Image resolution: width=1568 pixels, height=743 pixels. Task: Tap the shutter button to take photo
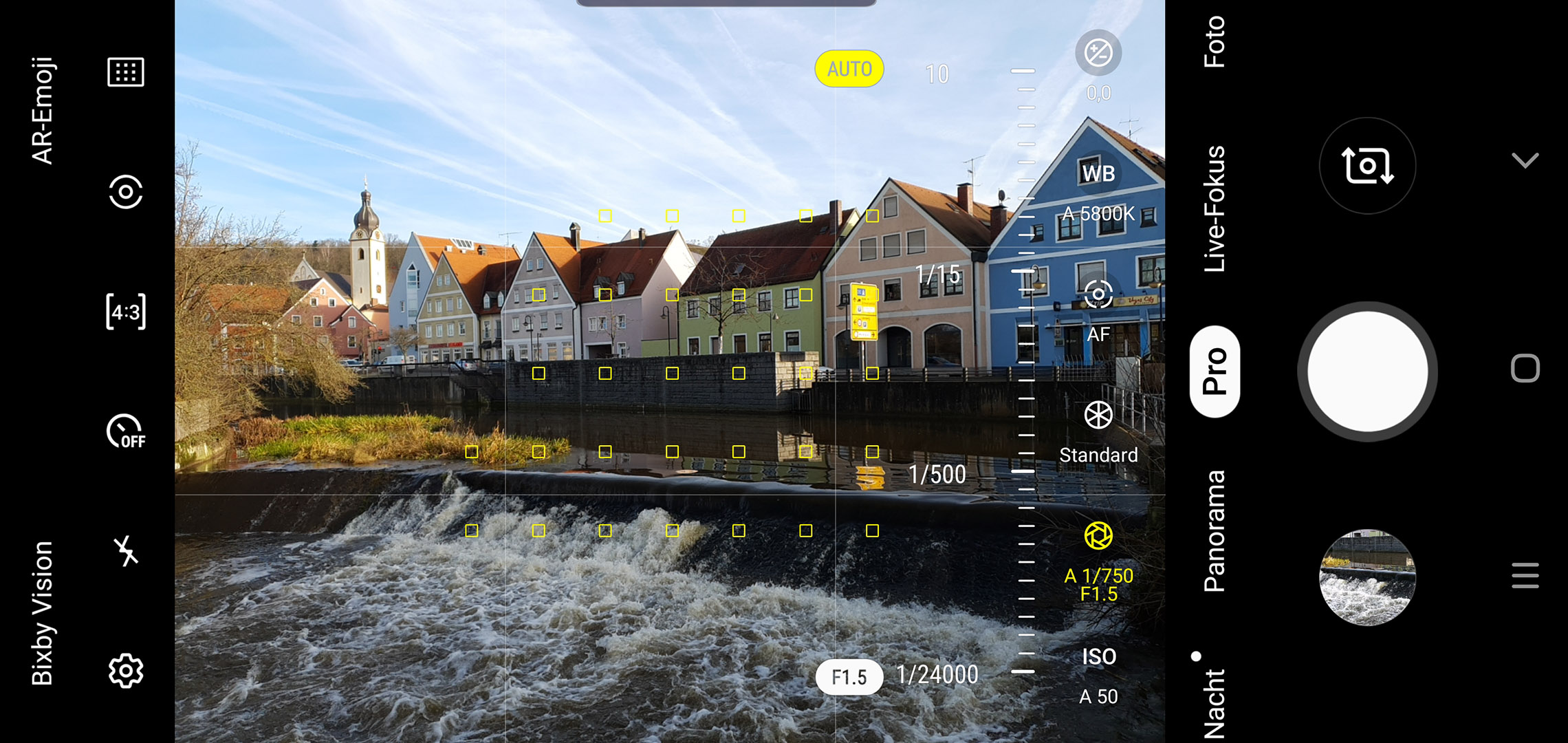[x=1367, y=371]
